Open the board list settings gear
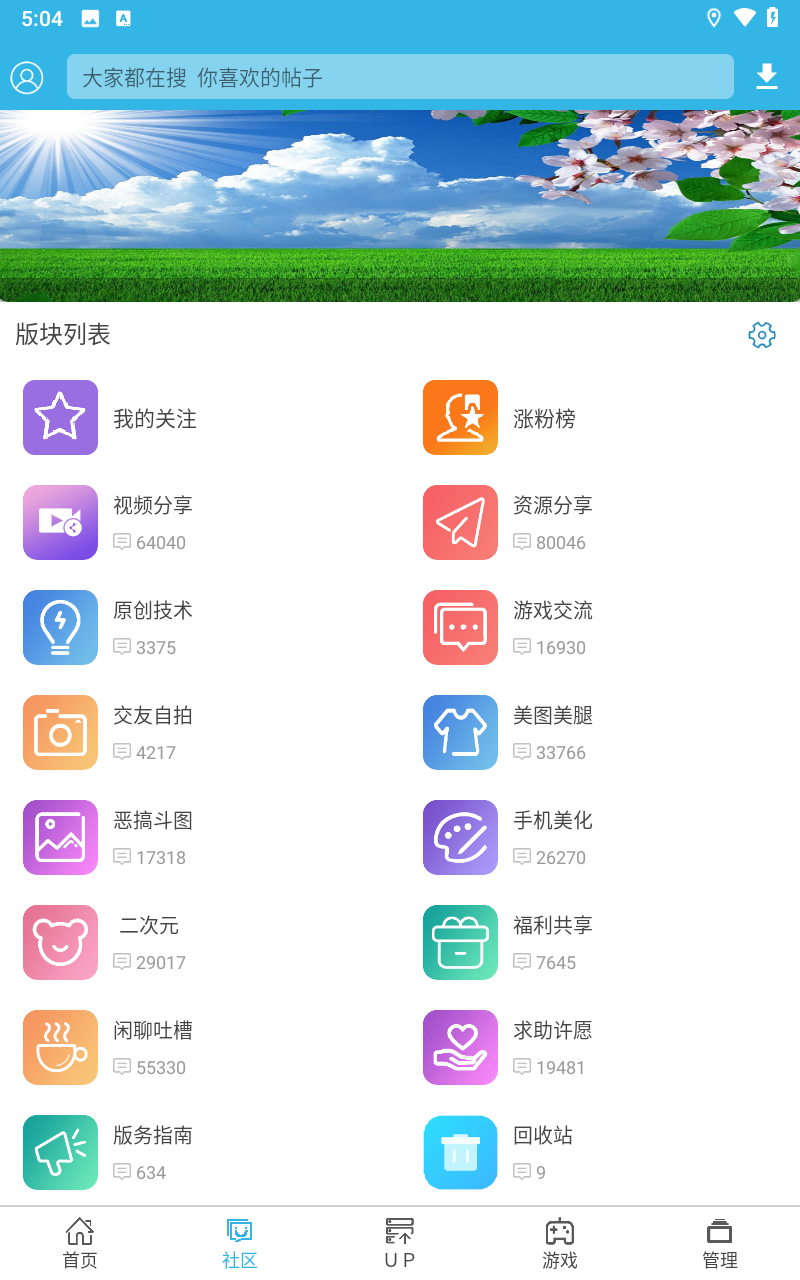 point(762,335)
